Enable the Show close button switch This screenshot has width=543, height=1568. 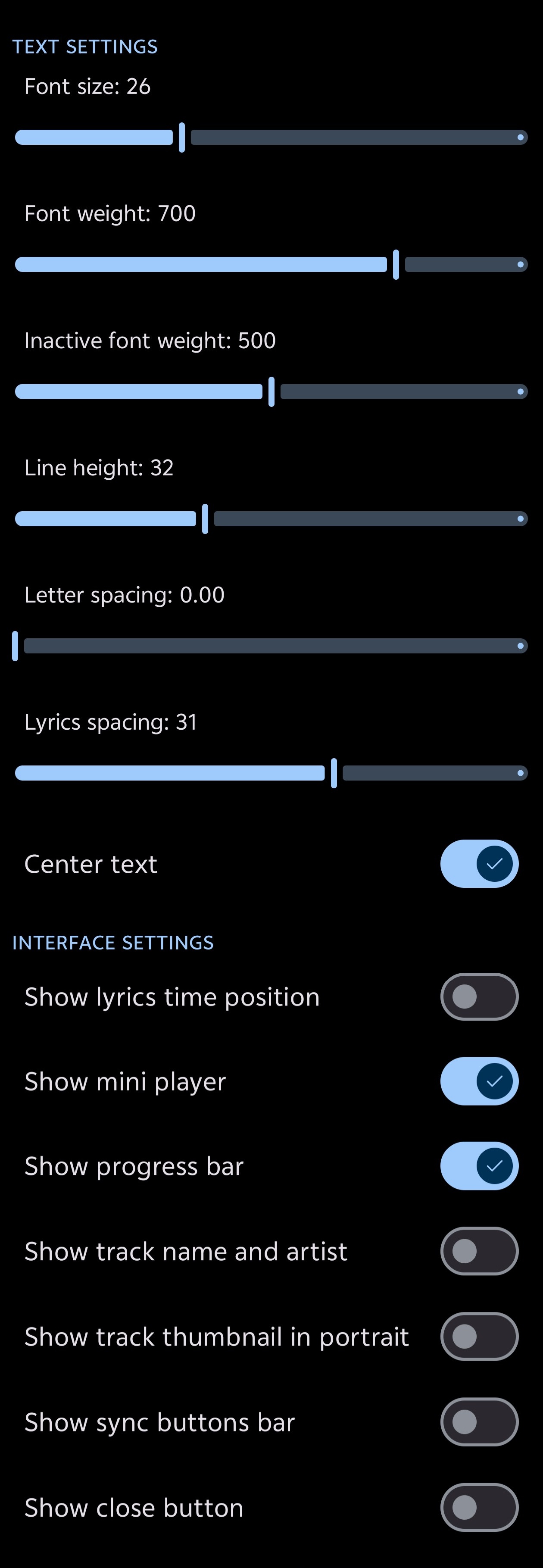(x=479, y=1507)
